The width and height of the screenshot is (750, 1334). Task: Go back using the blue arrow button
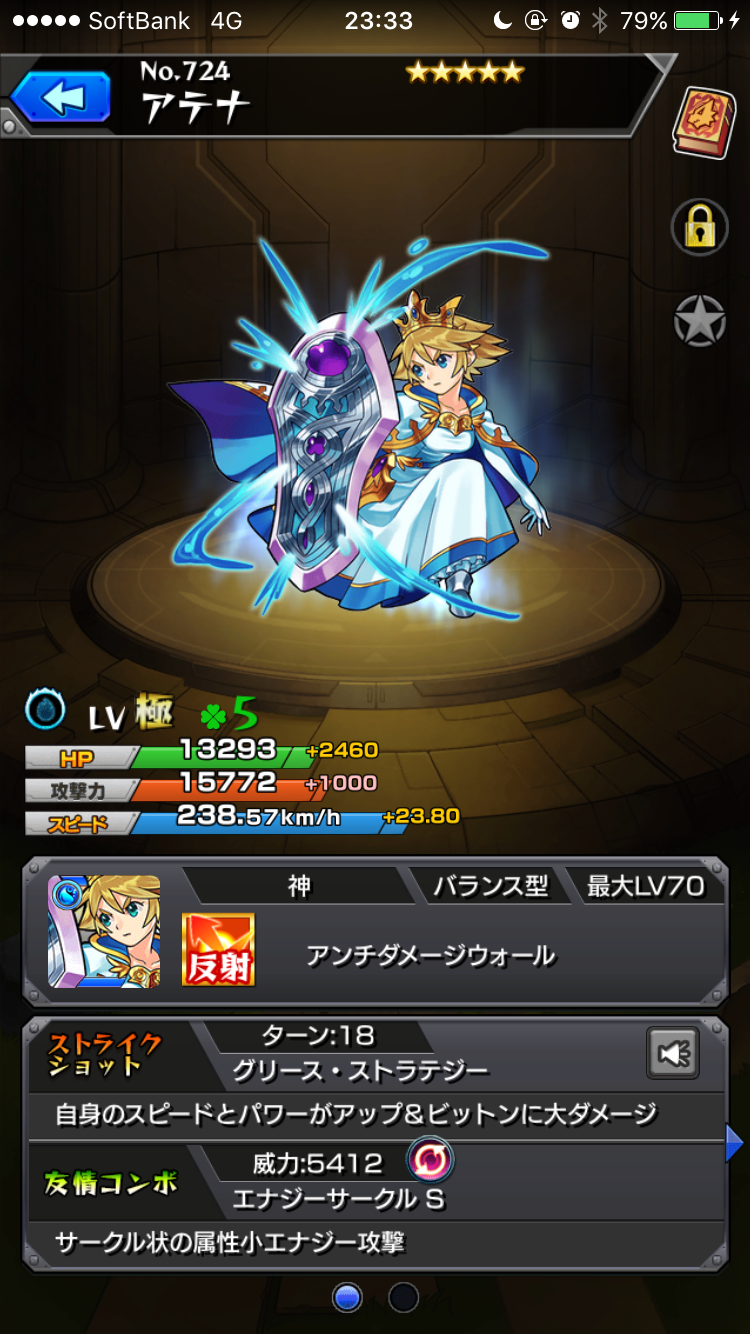[60, 98]
